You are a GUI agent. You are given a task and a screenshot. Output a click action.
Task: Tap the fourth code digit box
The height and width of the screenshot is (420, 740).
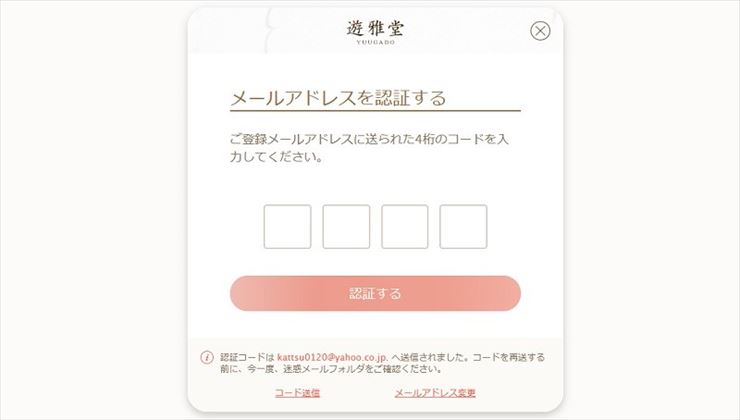(463, 227)
